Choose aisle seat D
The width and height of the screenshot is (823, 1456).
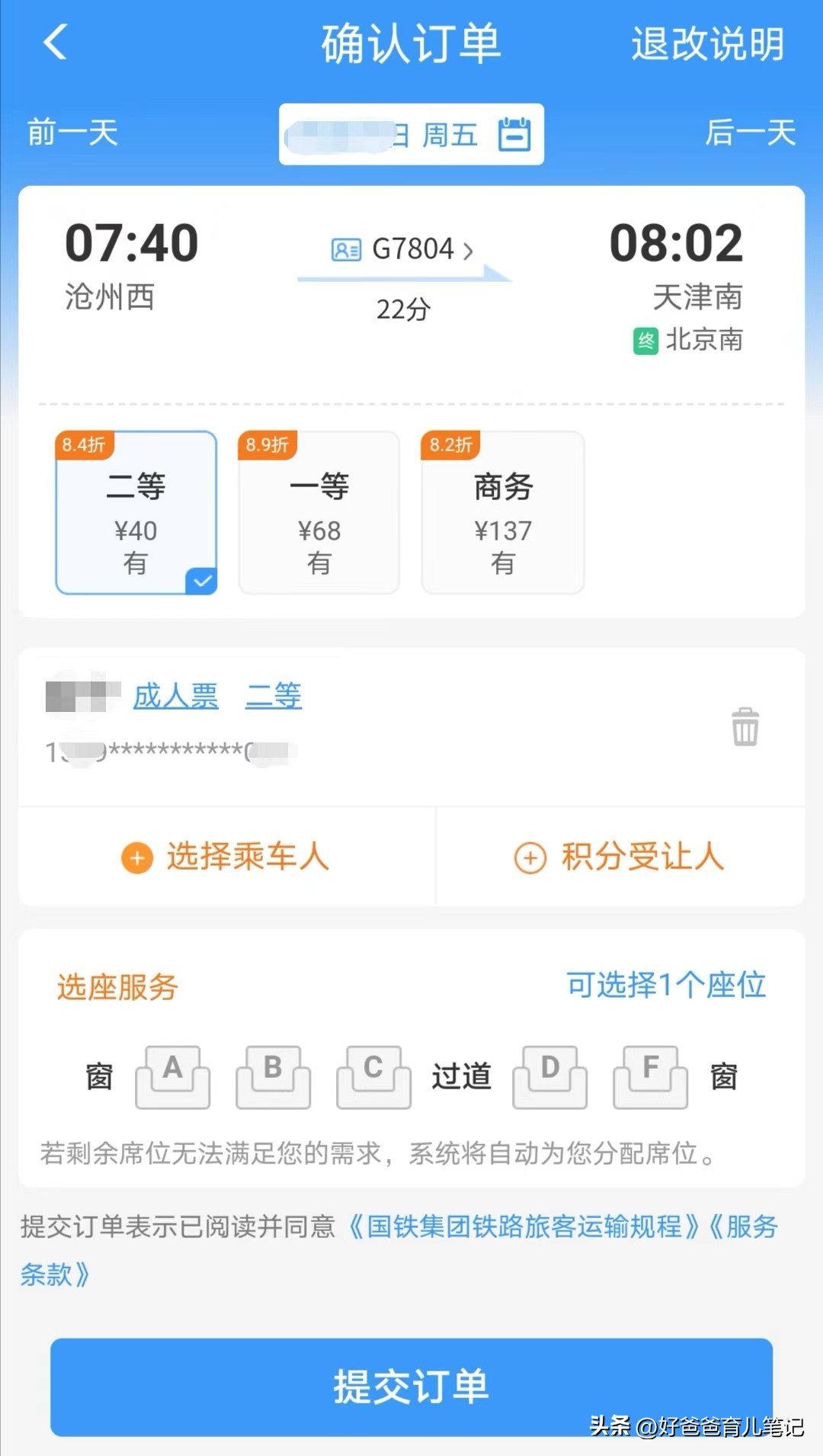[550, 1076]
